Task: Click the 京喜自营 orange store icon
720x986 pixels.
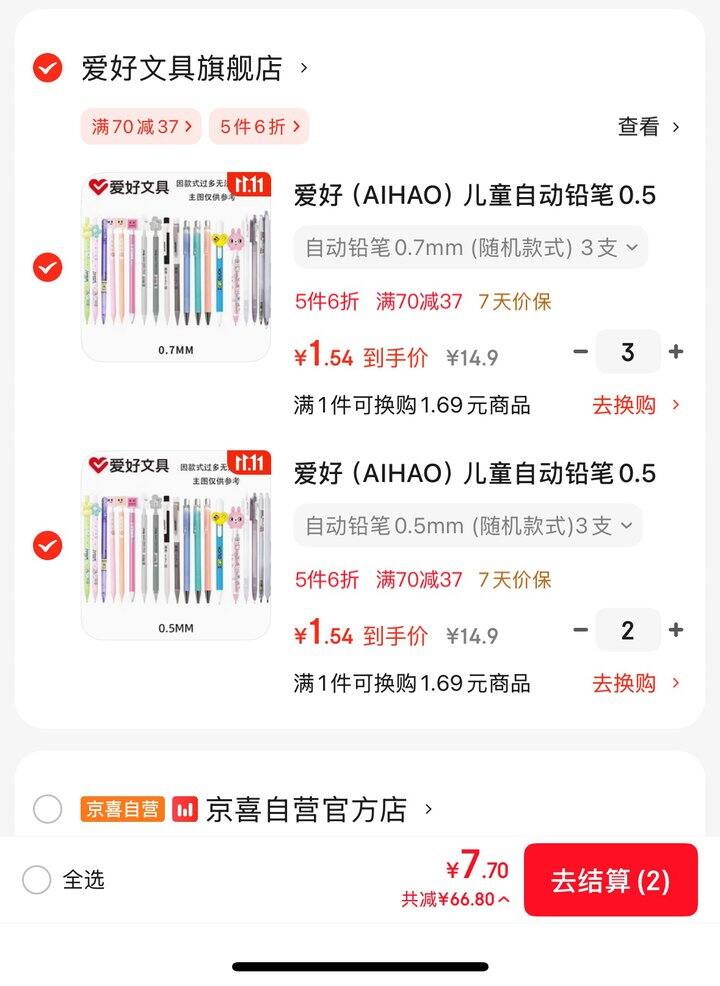Action: pos(122,811)
